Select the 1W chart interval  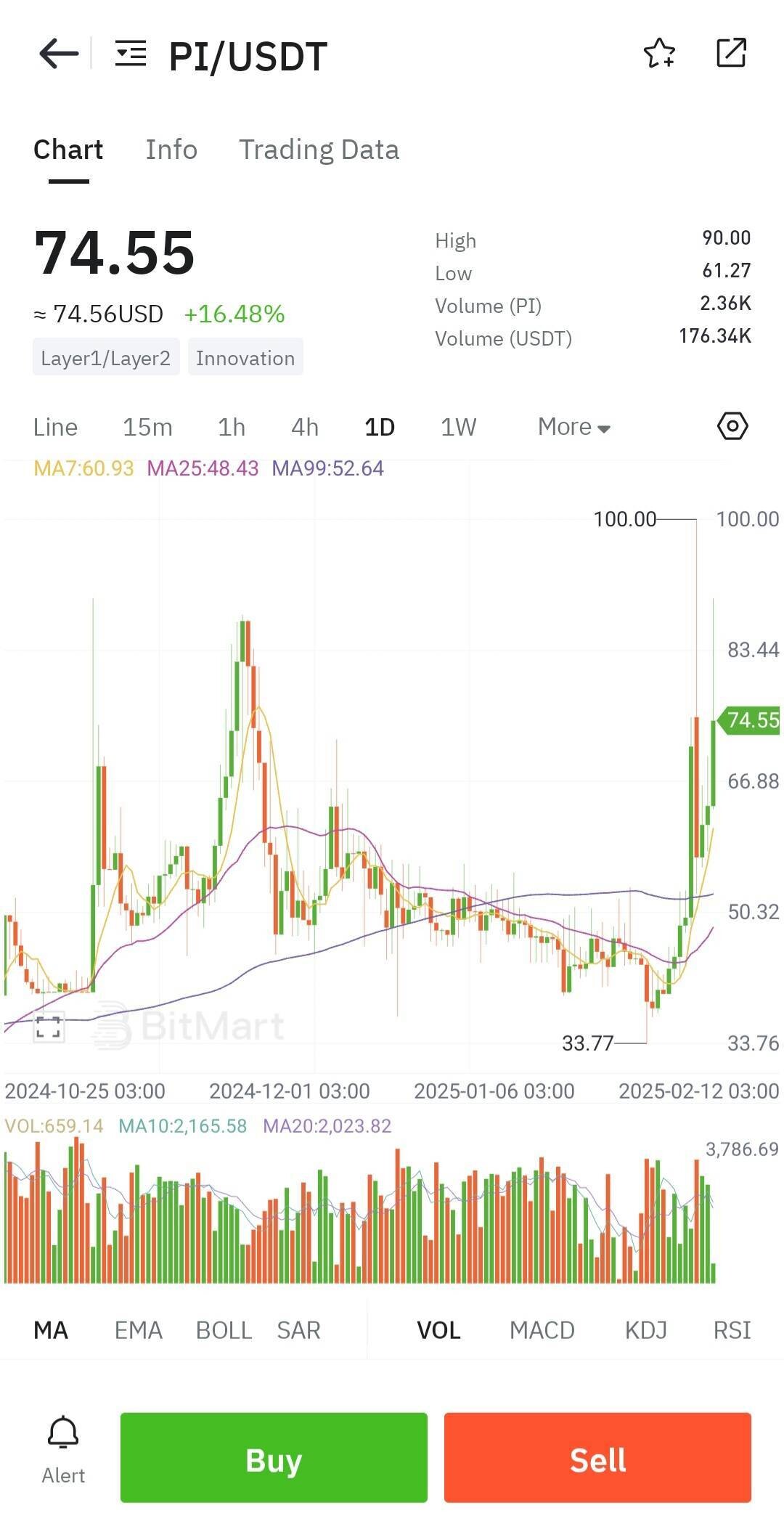click(x=459, y=427)
